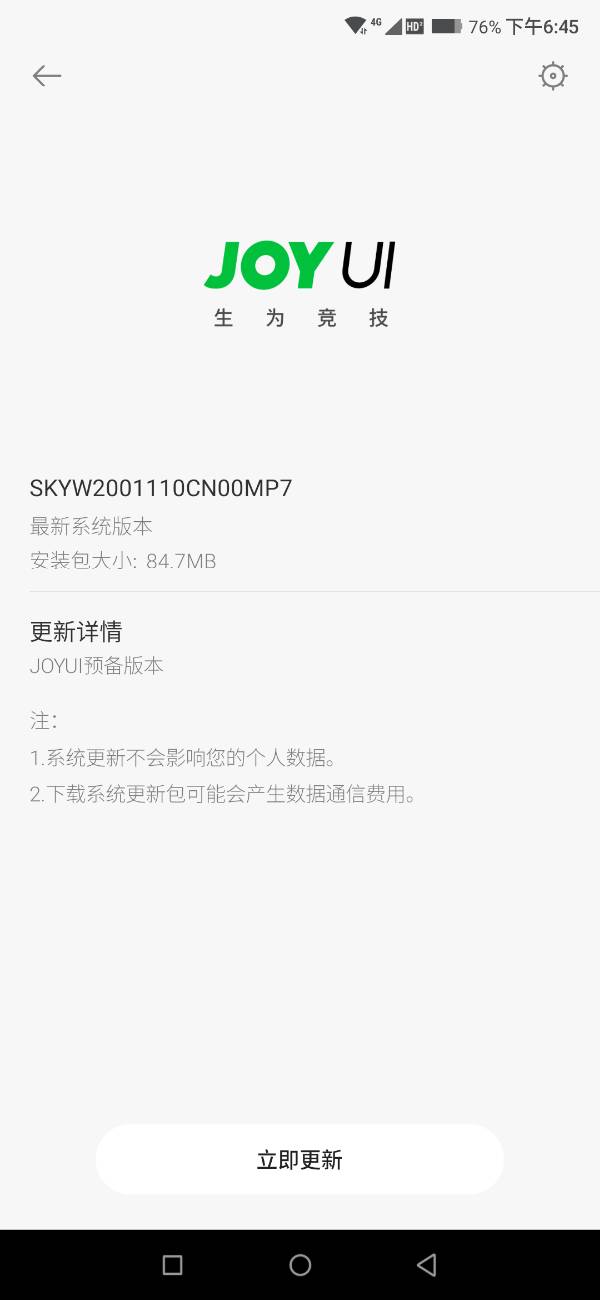Open update settings gear icon

click(x=553, y=76)
